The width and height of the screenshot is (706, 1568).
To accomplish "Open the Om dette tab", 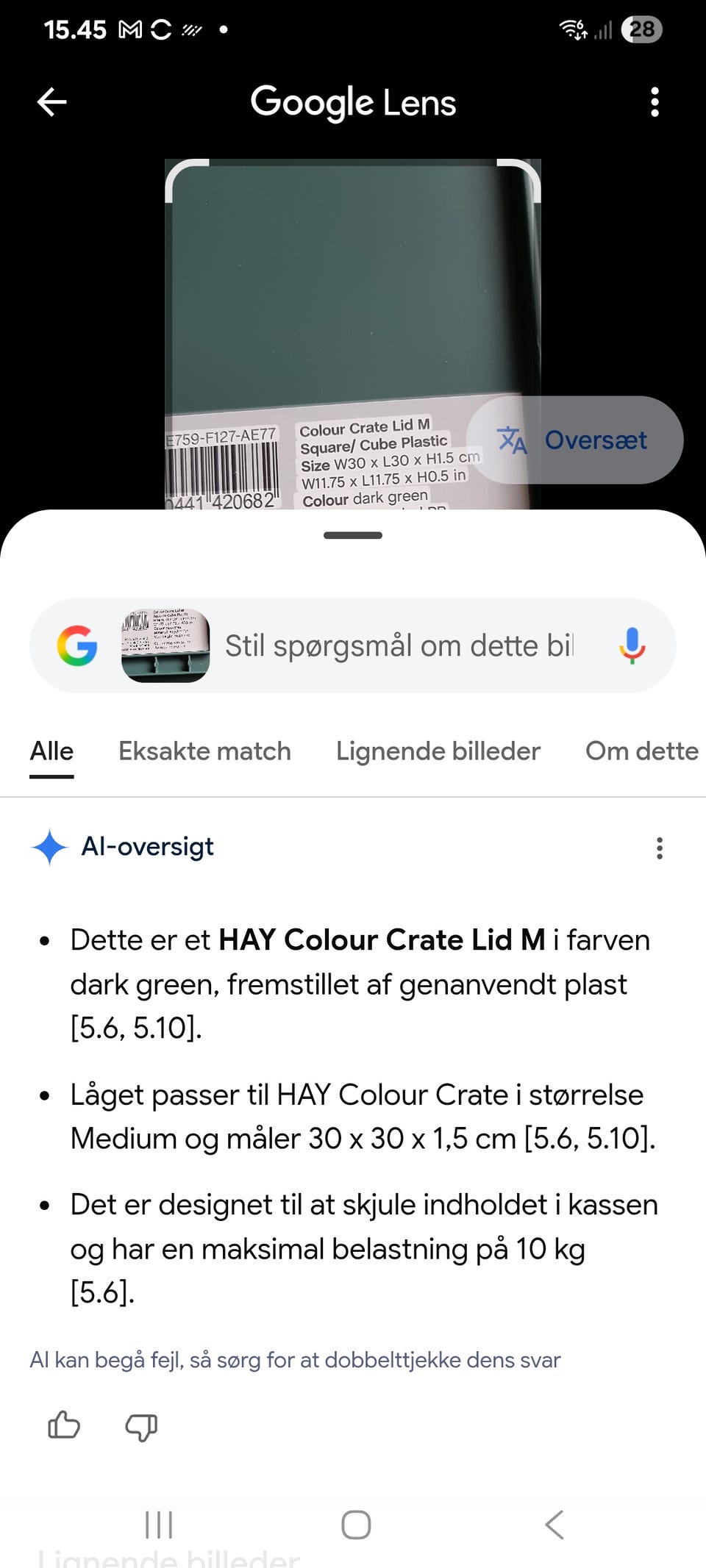I will coord(642,751).
